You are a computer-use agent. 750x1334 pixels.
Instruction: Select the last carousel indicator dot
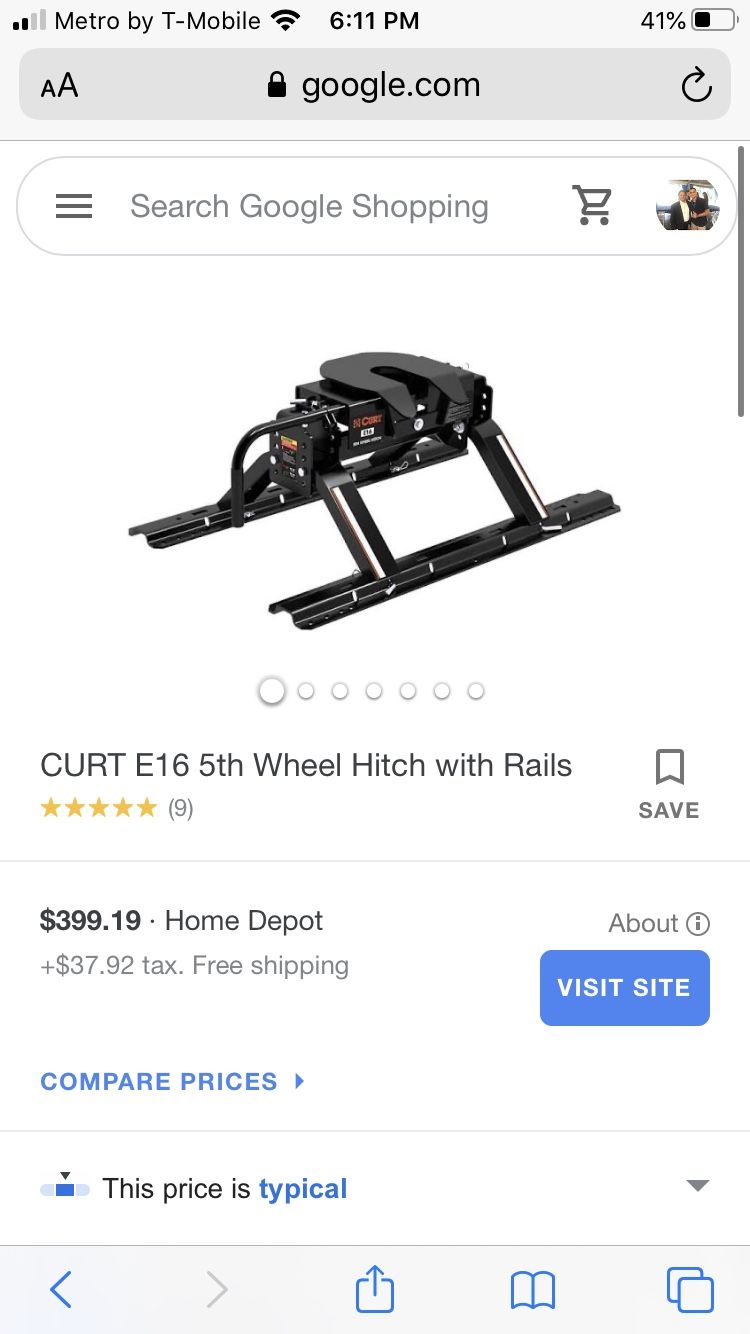point(475,690)
